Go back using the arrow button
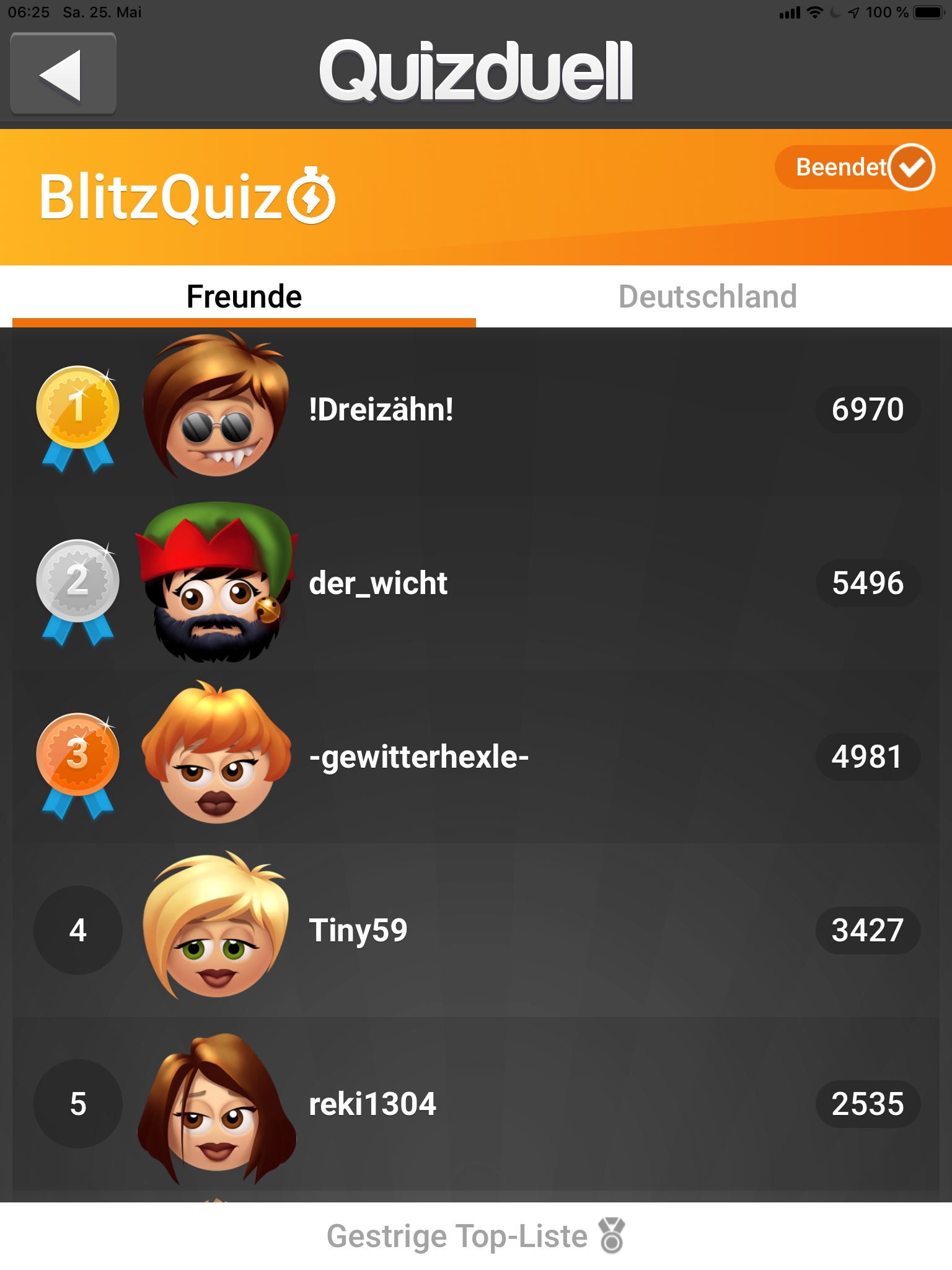The height and width of the screenshot is (1270, 952). click(63, 74)
